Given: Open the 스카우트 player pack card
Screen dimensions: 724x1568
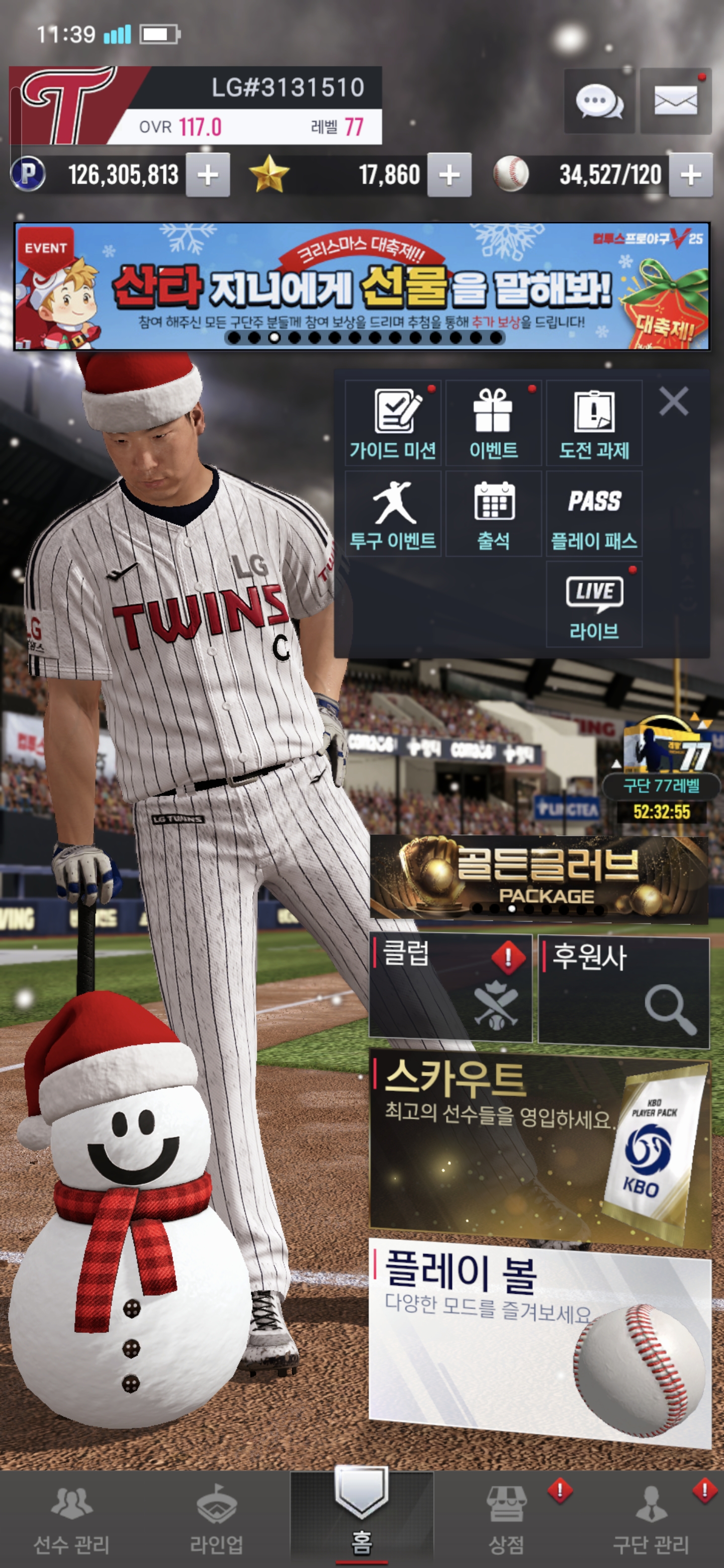Looking at the screenshot, I should click(x=539, y=1149).
